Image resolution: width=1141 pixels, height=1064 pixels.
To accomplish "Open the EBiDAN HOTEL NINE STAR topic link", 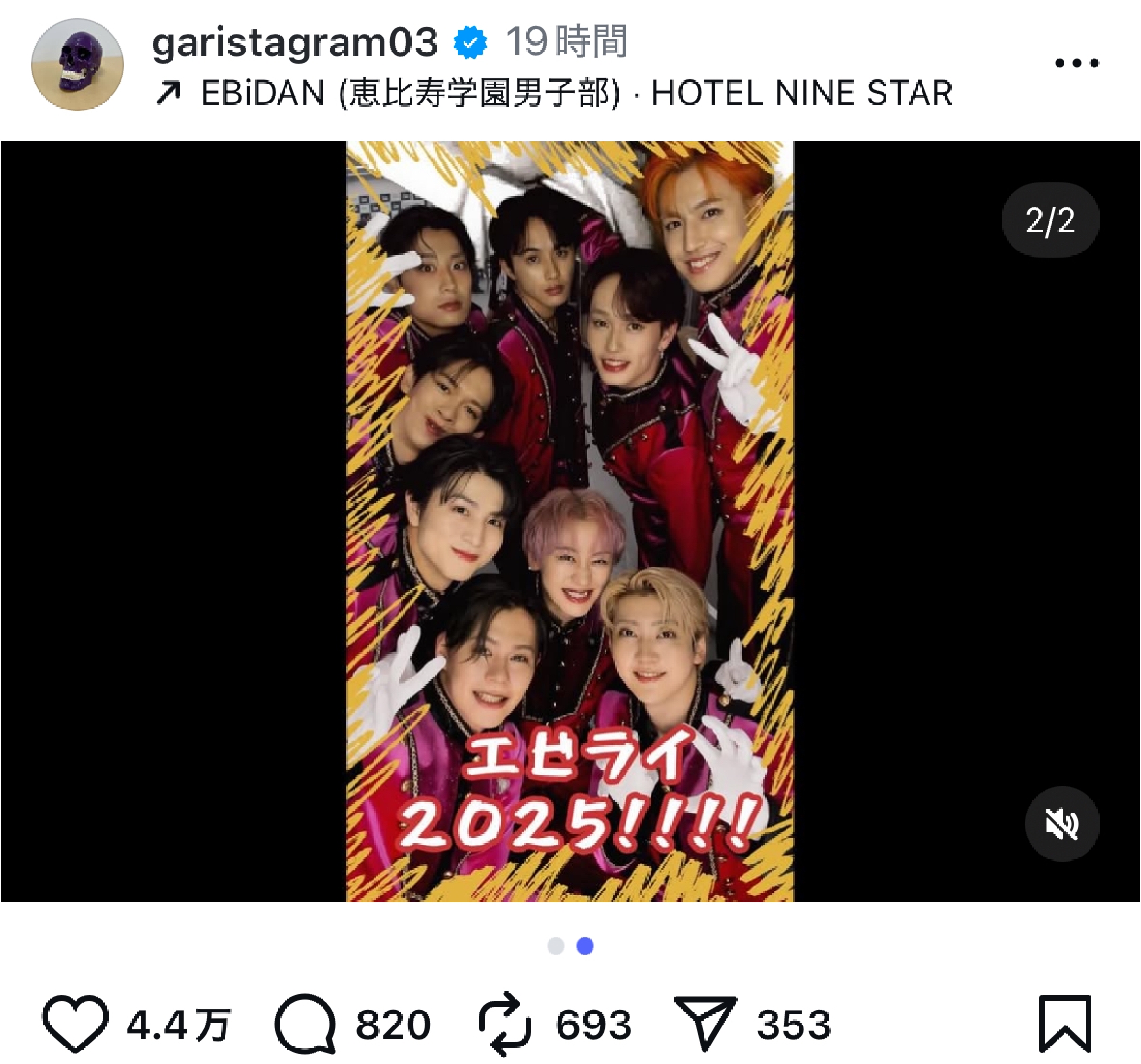I will pyautogui.click(x=576, y=94).
